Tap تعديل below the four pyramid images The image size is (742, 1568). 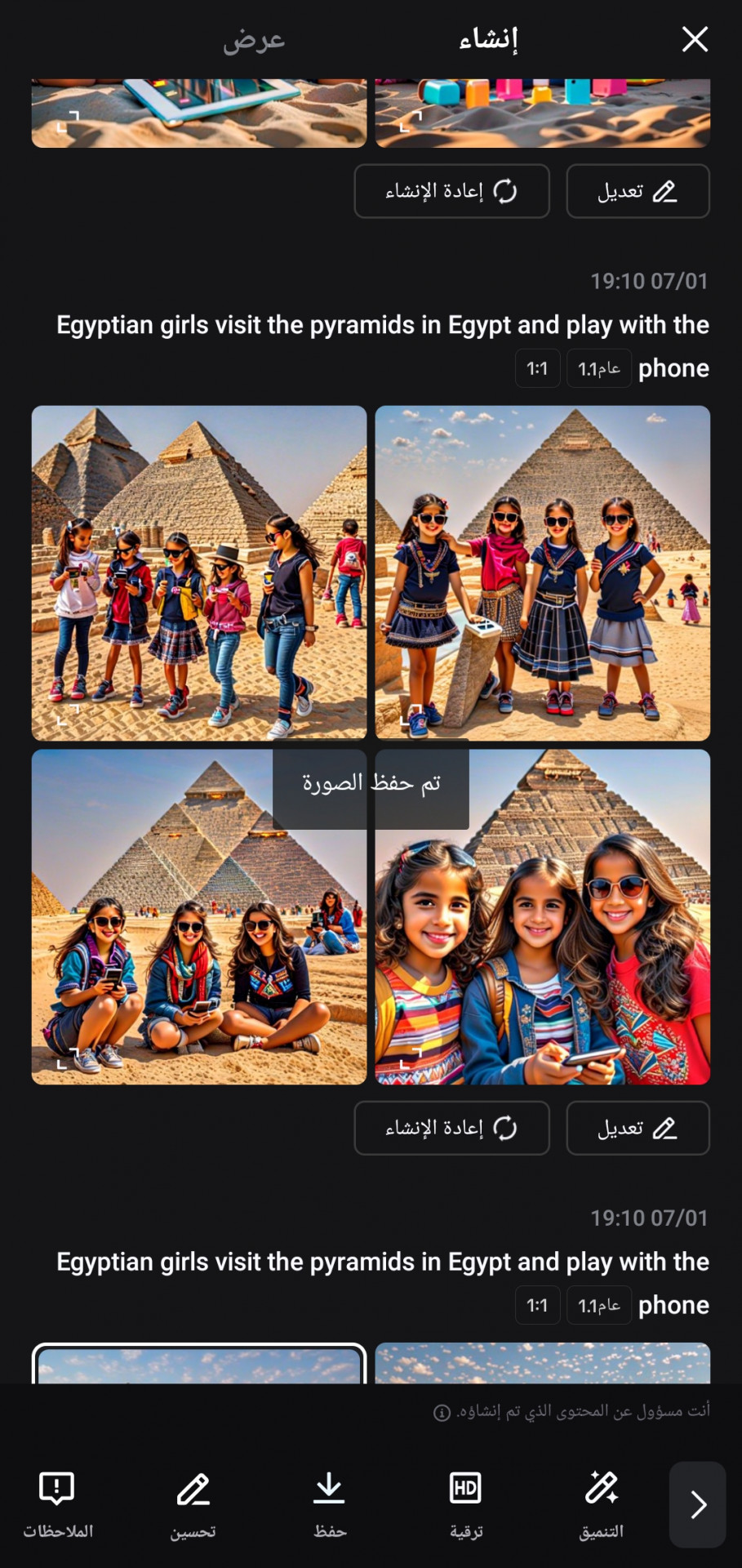click(638, 1128)
